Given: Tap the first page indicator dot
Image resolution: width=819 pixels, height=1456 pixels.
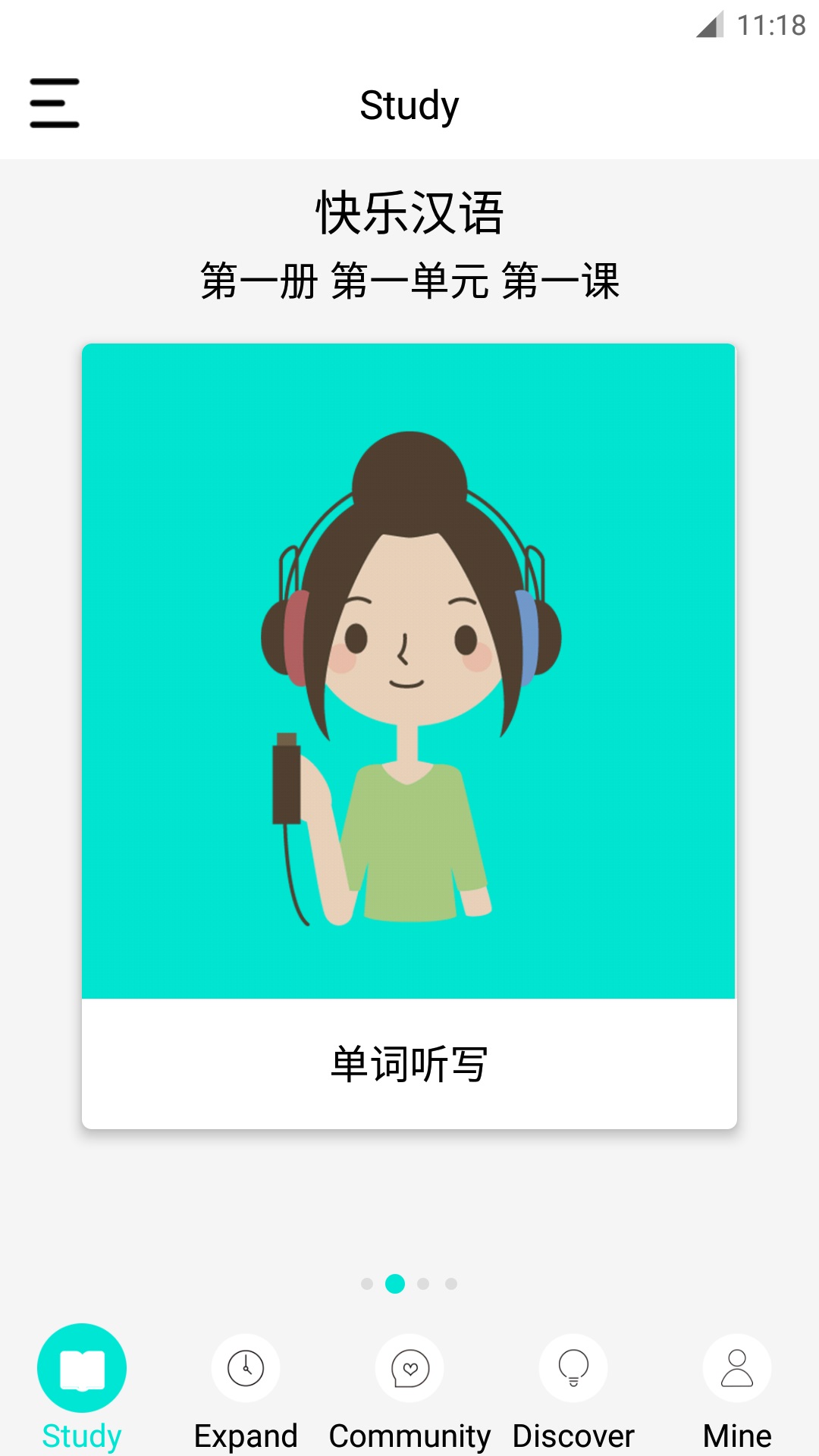Looking at the screenshot, I should pyautogui.click(x=367, y=1284).
